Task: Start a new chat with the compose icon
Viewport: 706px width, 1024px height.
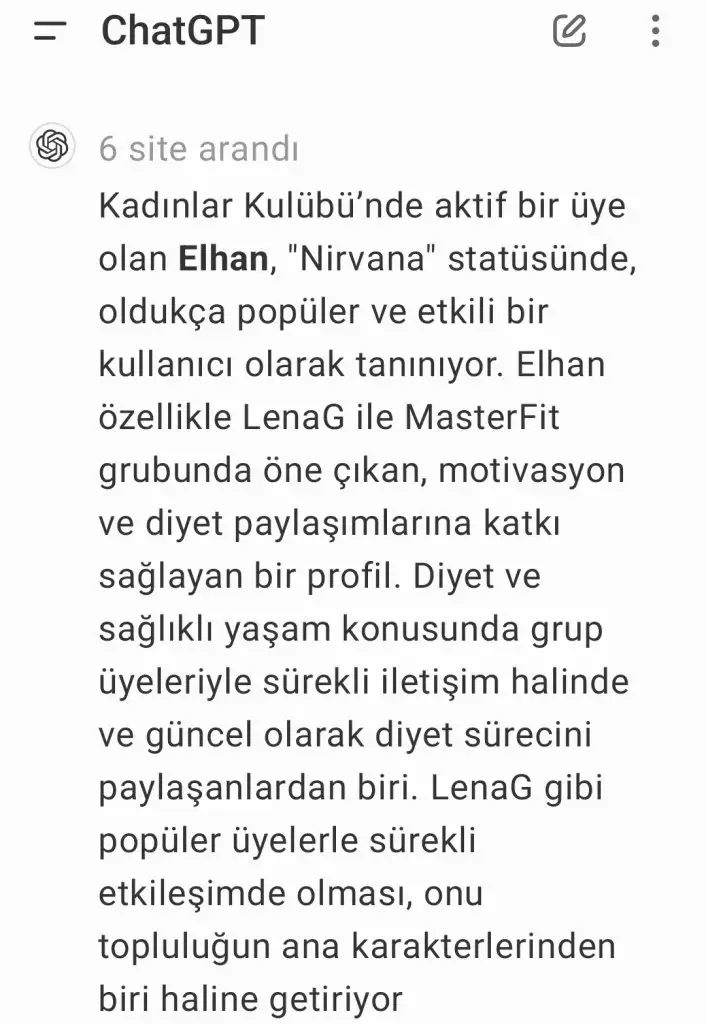Action: (569, 32)
